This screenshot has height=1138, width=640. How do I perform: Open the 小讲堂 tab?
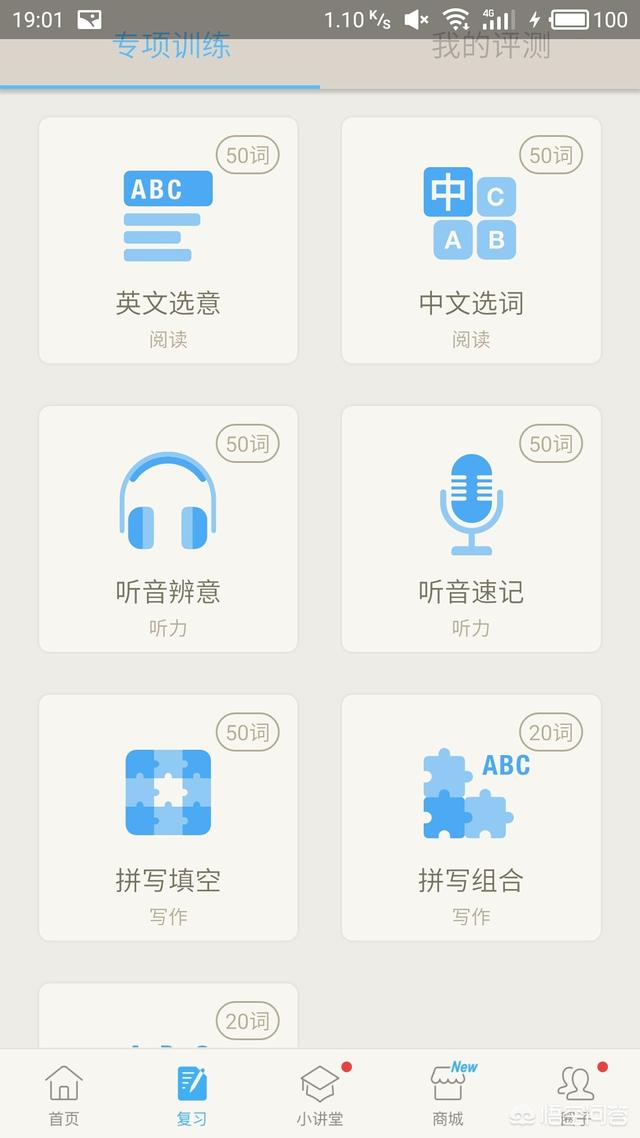tap(320, 1094)
